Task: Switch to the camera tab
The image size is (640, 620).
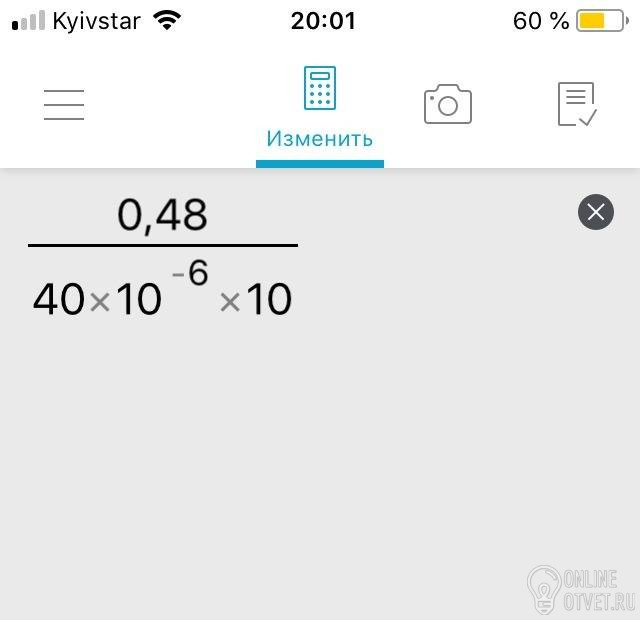Action: pos(447,104)
